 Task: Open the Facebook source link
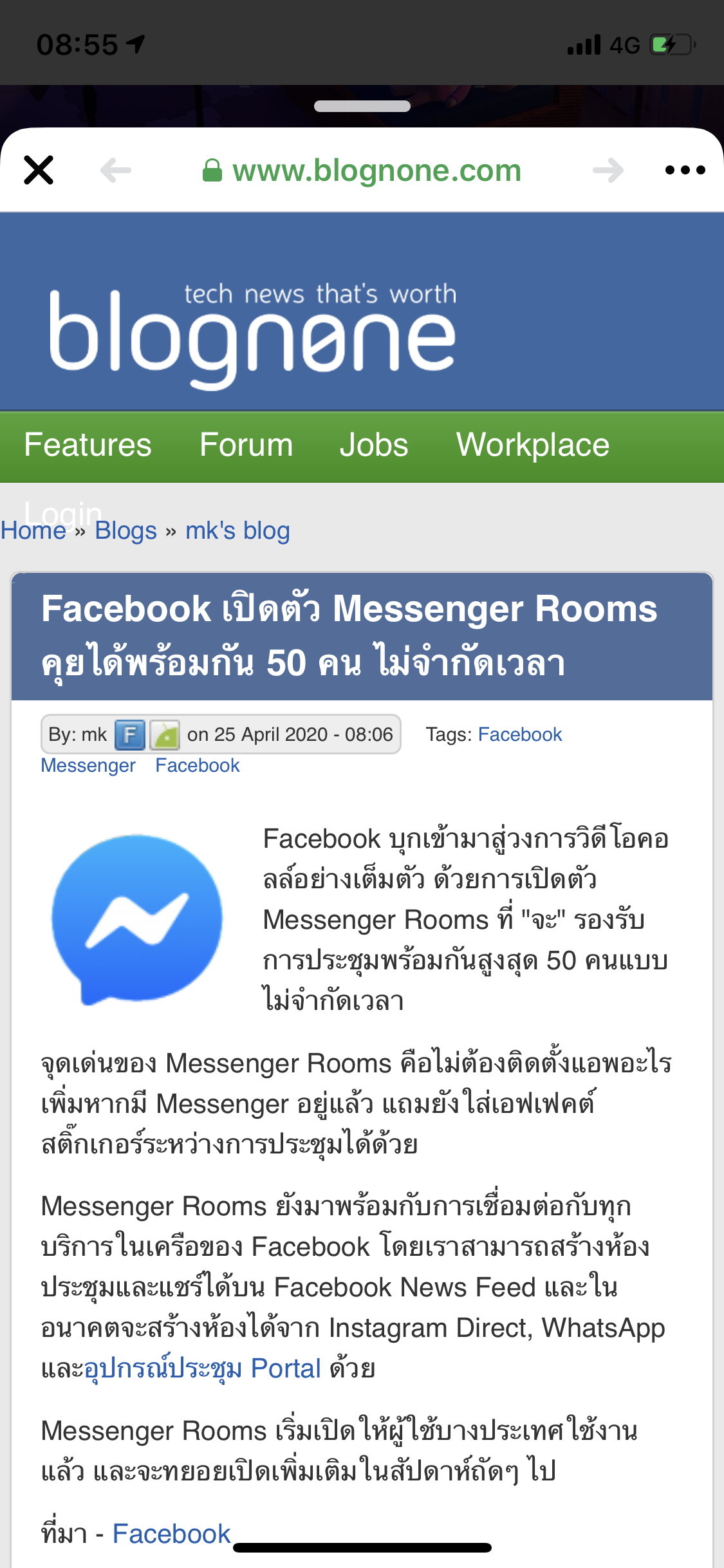pyautogui.click(x=171, y=1534)
